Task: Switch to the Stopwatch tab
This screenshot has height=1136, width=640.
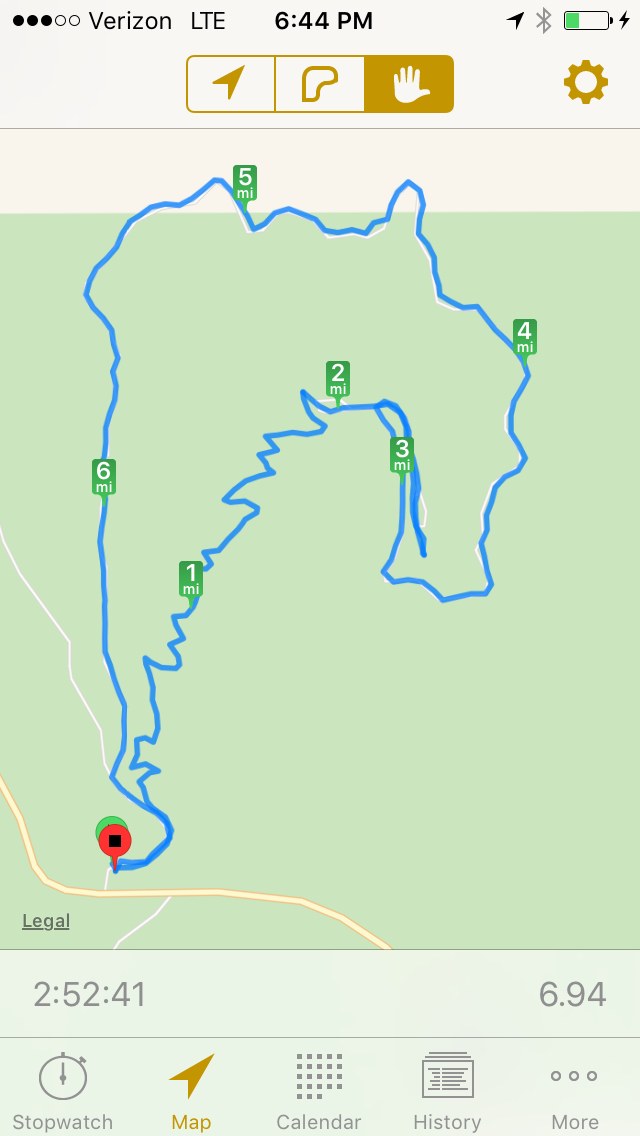Action: (62, 1091)
